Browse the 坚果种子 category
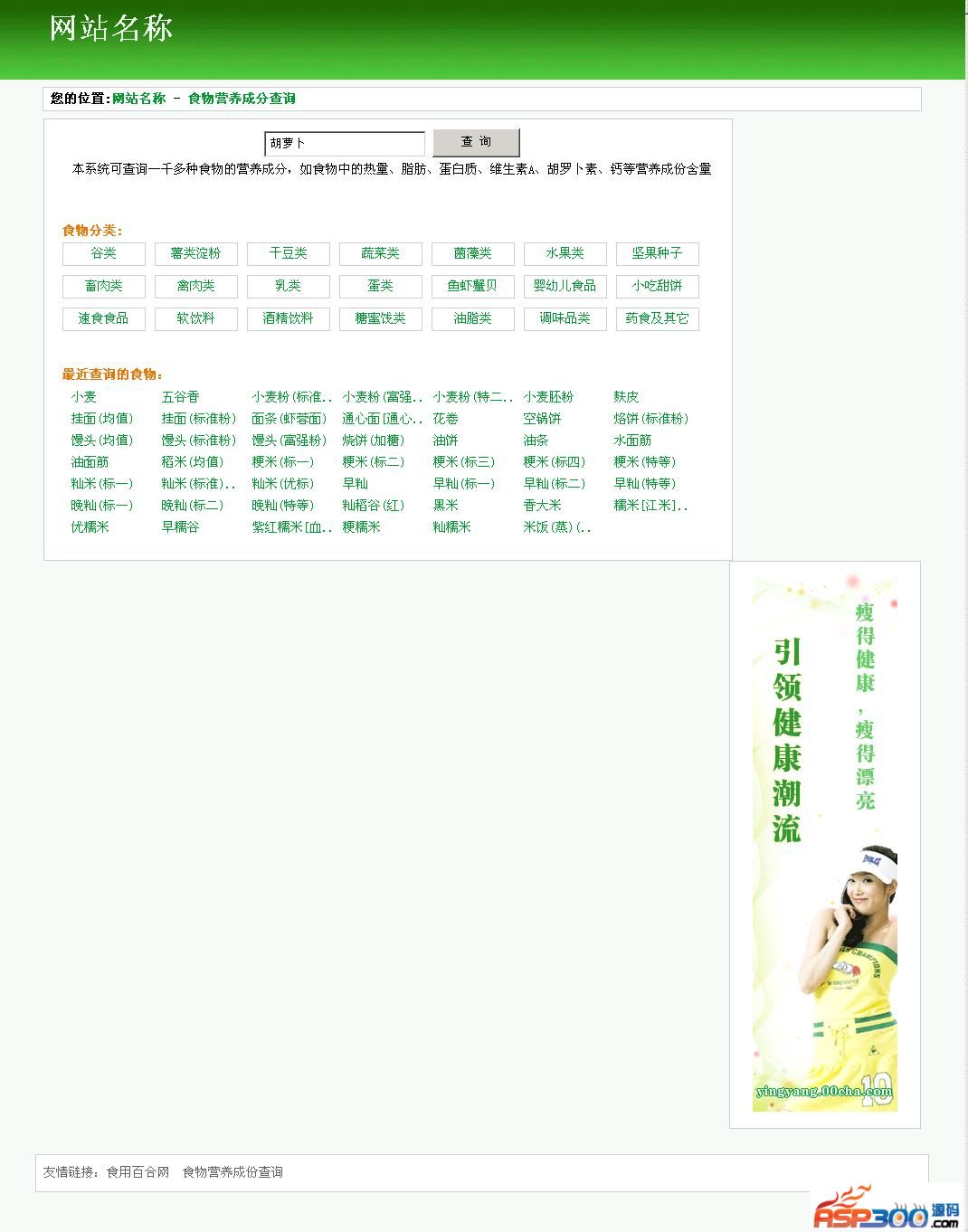Image resolution: width=968 pixels, height=1232 pixels. click(657, 253)
